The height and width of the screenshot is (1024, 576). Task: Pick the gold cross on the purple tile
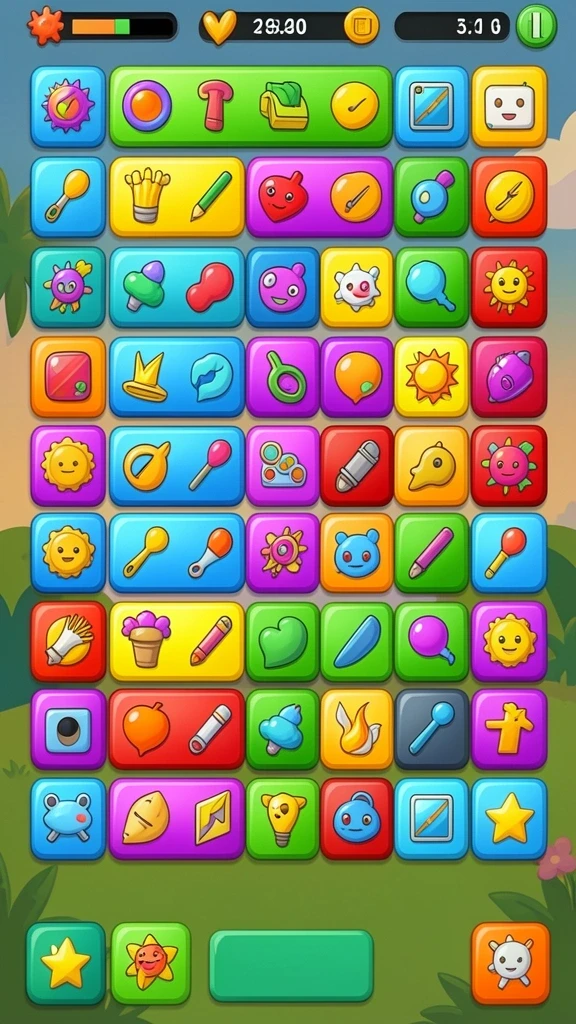click(509, 728)
